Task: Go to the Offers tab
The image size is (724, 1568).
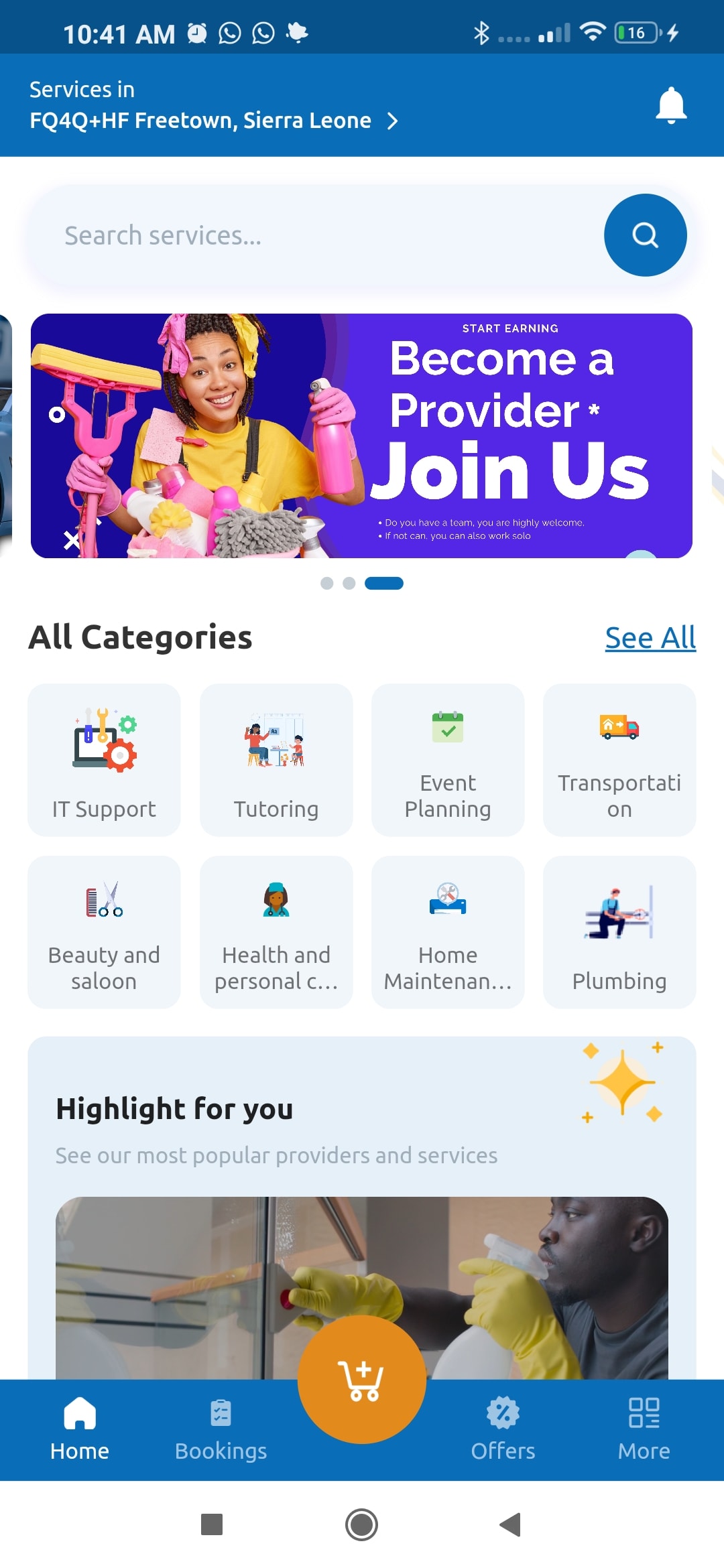Action: [503, 1430]
